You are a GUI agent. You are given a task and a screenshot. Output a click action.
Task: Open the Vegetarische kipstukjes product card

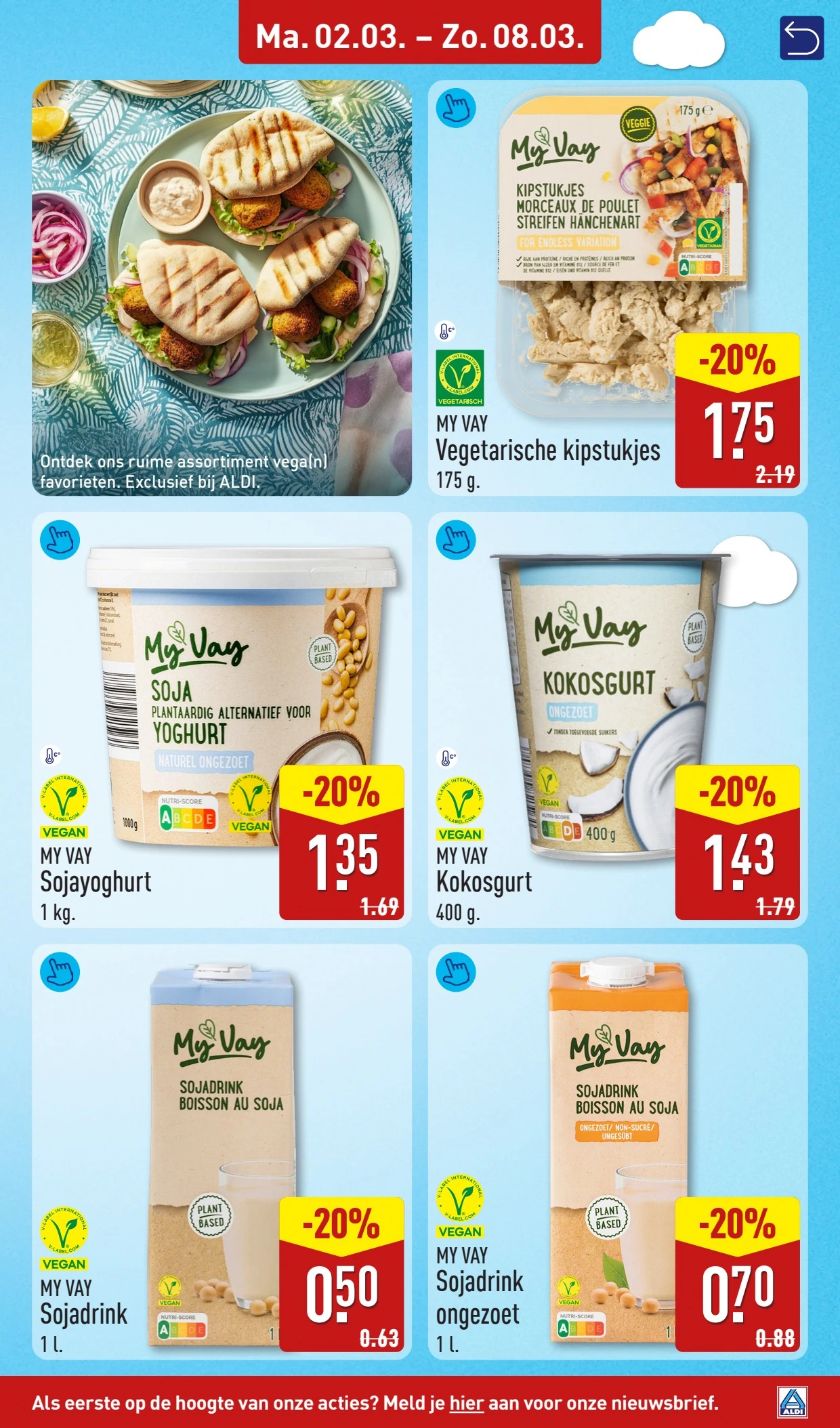(617, 288)
